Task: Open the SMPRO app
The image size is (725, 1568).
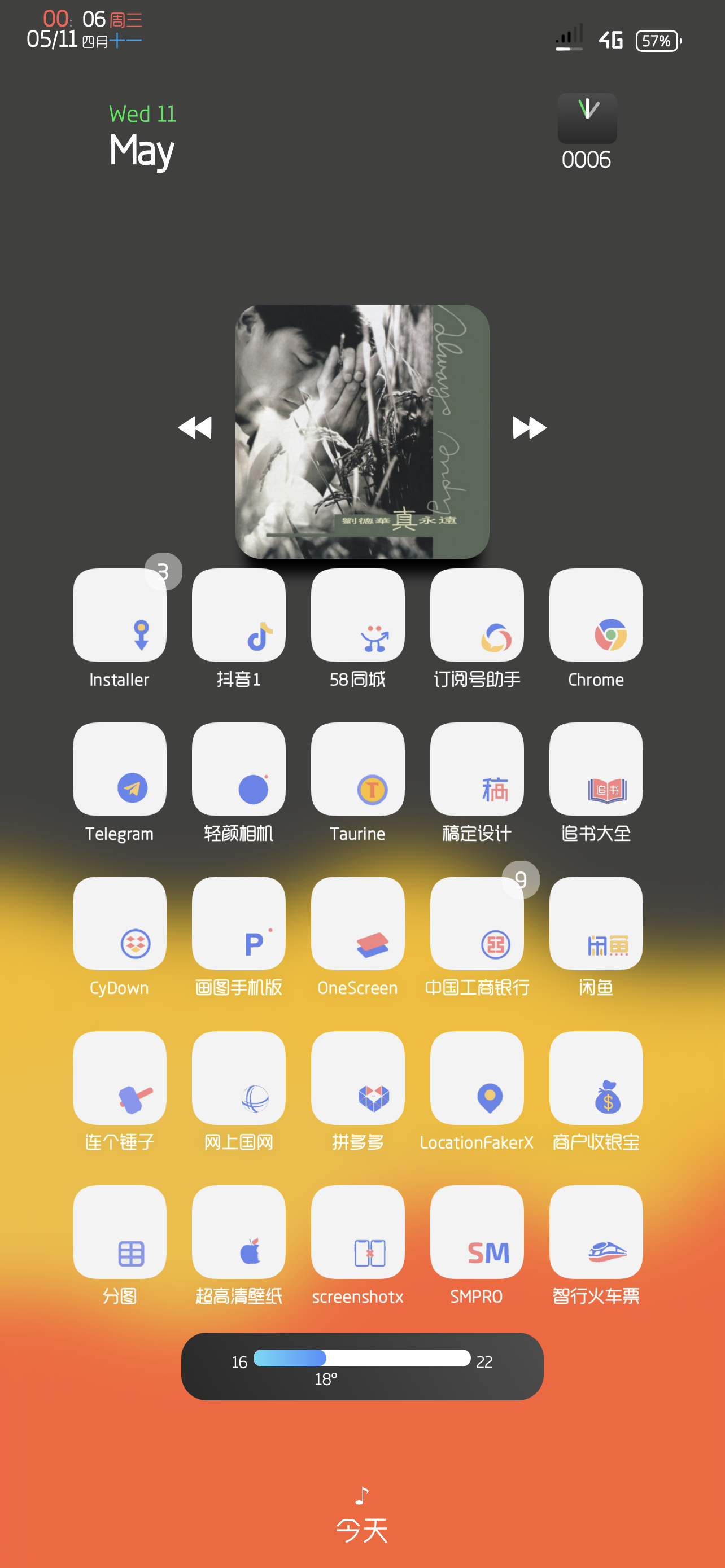Action: pos(477,1232)
